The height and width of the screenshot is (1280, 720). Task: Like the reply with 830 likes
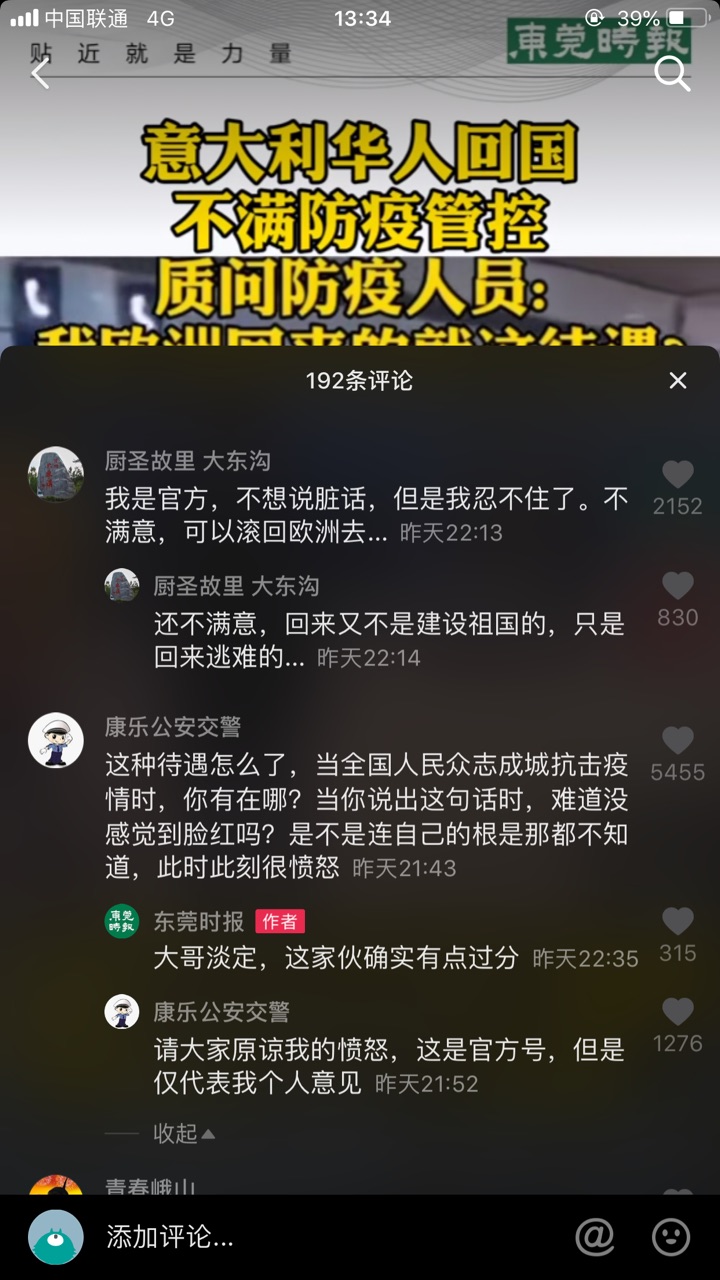(x=678, y=586)
